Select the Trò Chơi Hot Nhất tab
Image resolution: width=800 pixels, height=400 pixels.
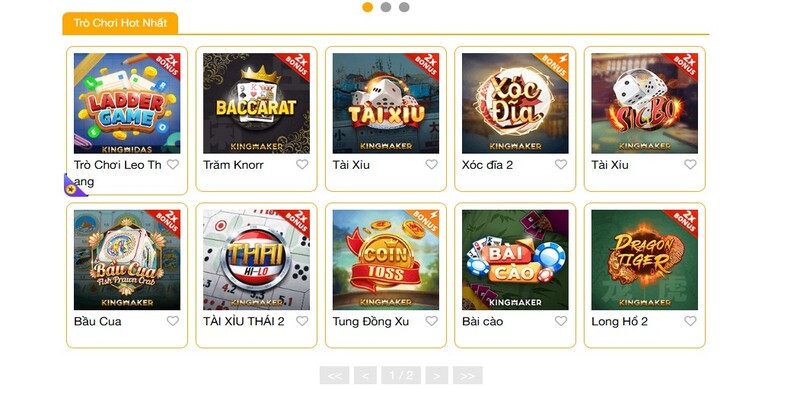tap(120, 22)
